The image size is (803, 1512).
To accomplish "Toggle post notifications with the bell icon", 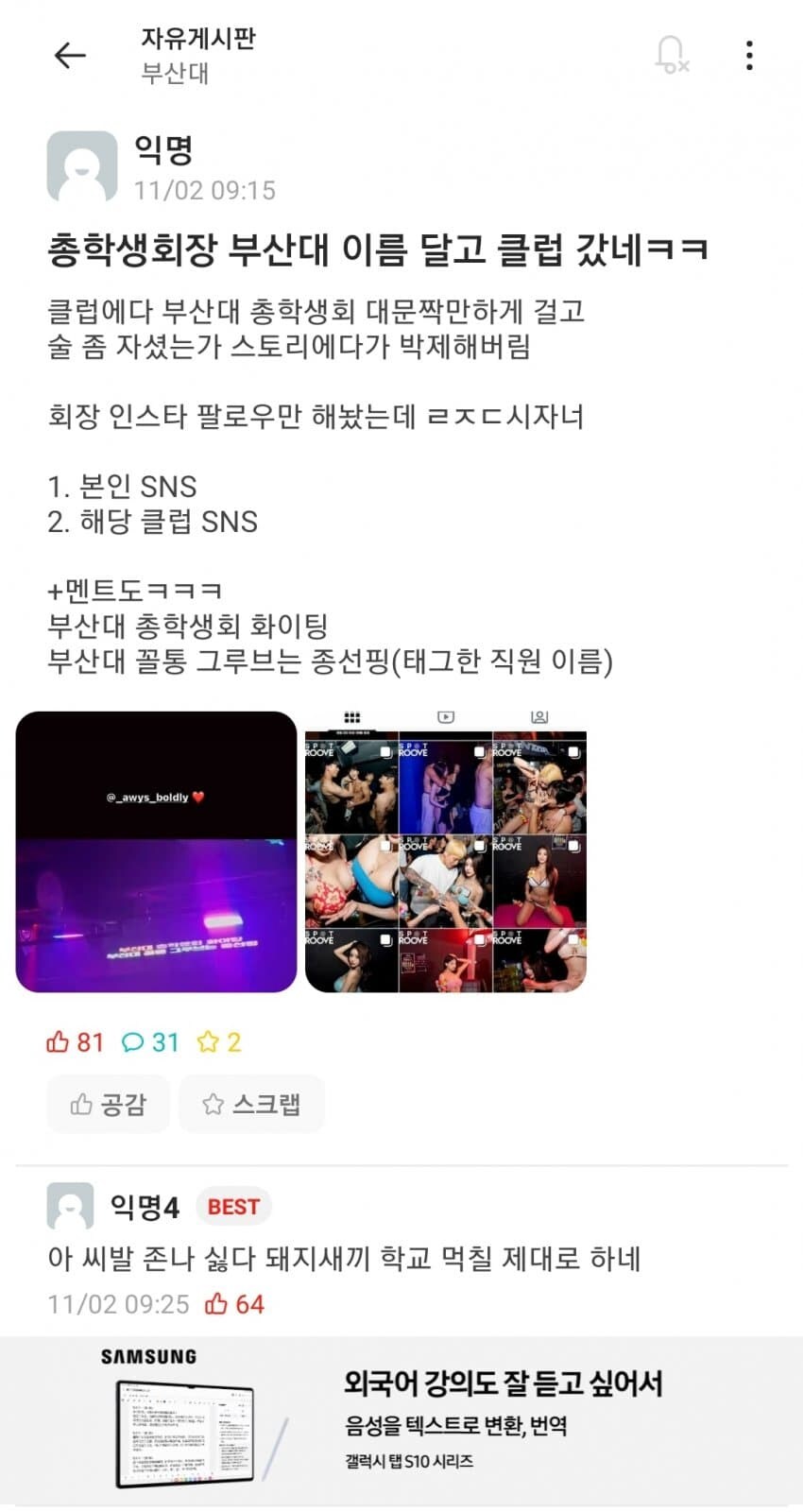I will (672, 55).
